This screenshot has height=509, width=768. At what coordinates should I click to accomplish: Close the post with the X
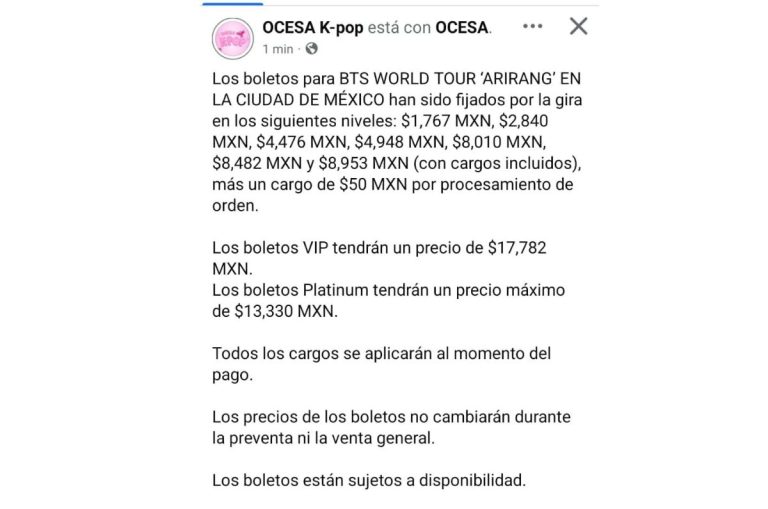[578, 27]
